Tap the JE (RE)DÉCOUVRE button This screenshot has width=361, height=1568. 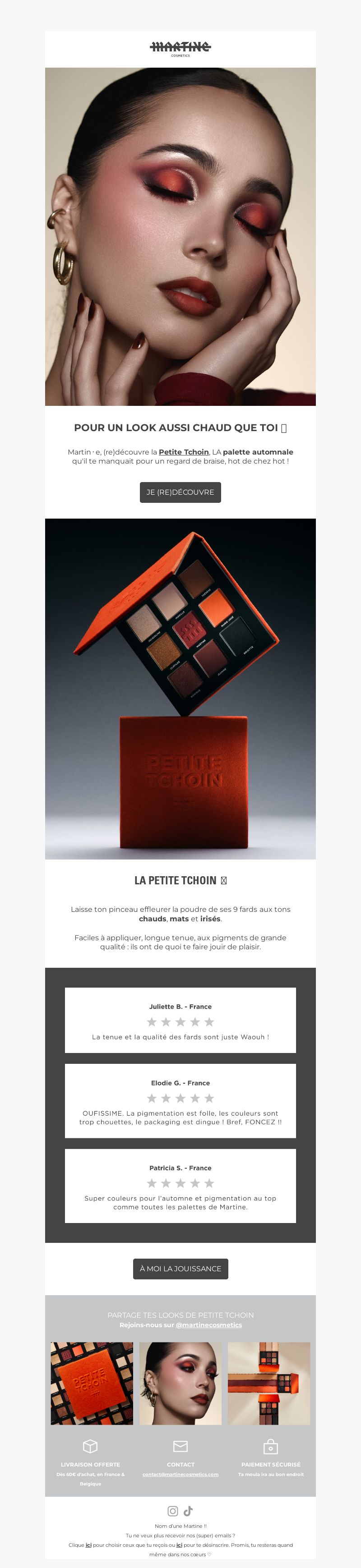(180, 492)
